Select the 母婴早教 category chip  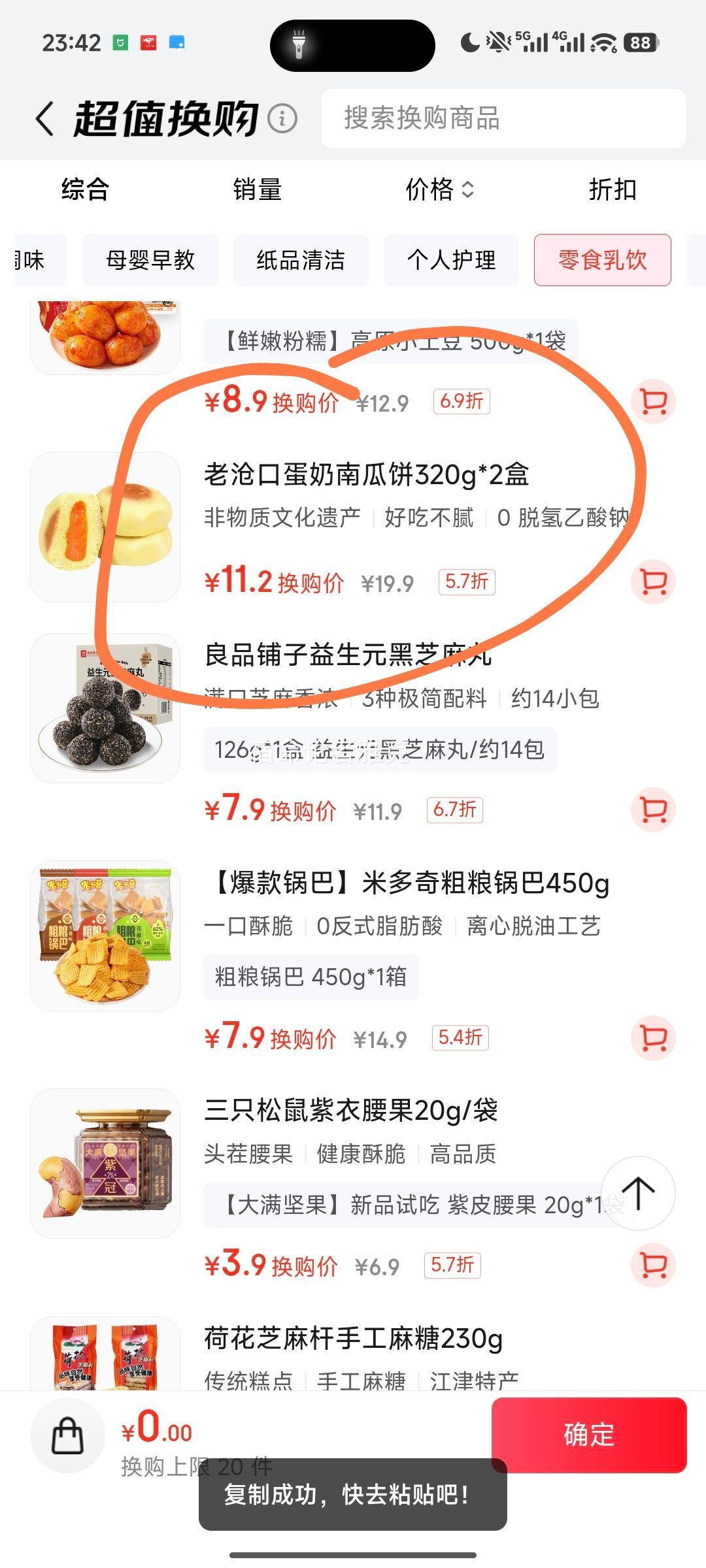tap(150, 260)
